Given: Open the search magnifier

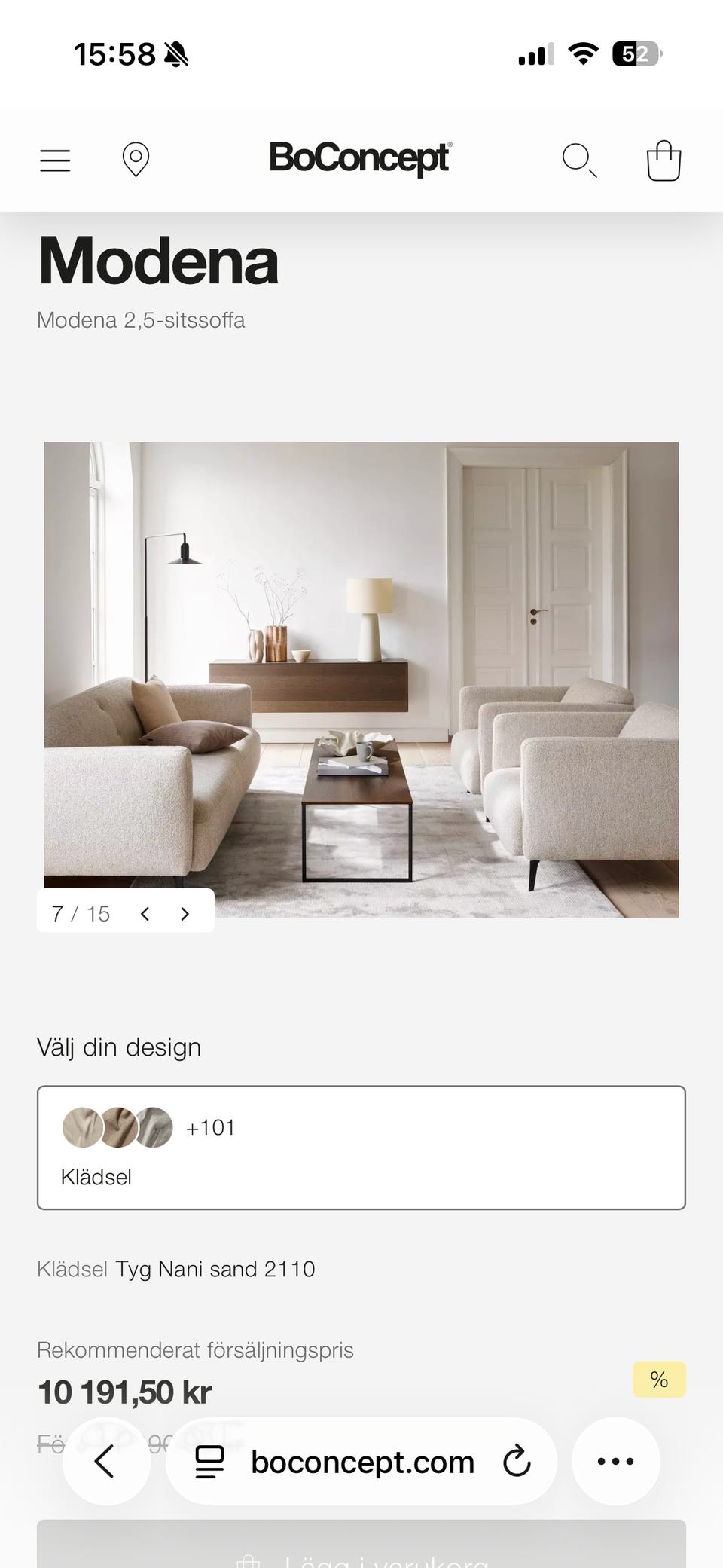Looking at the screenshot, I should (580, 160).
